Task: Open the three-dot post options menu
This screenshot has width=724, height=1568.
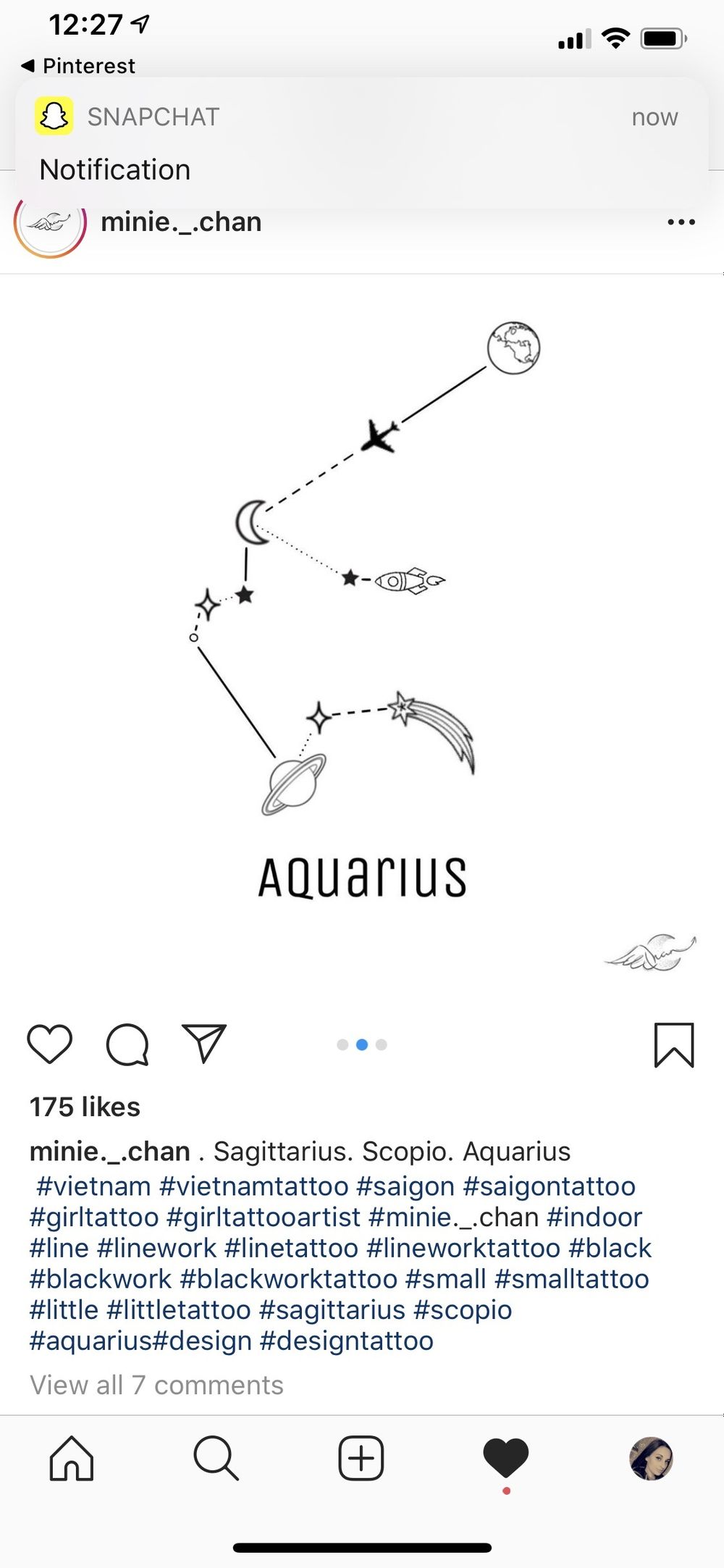Action: click(x=681, y=222)
